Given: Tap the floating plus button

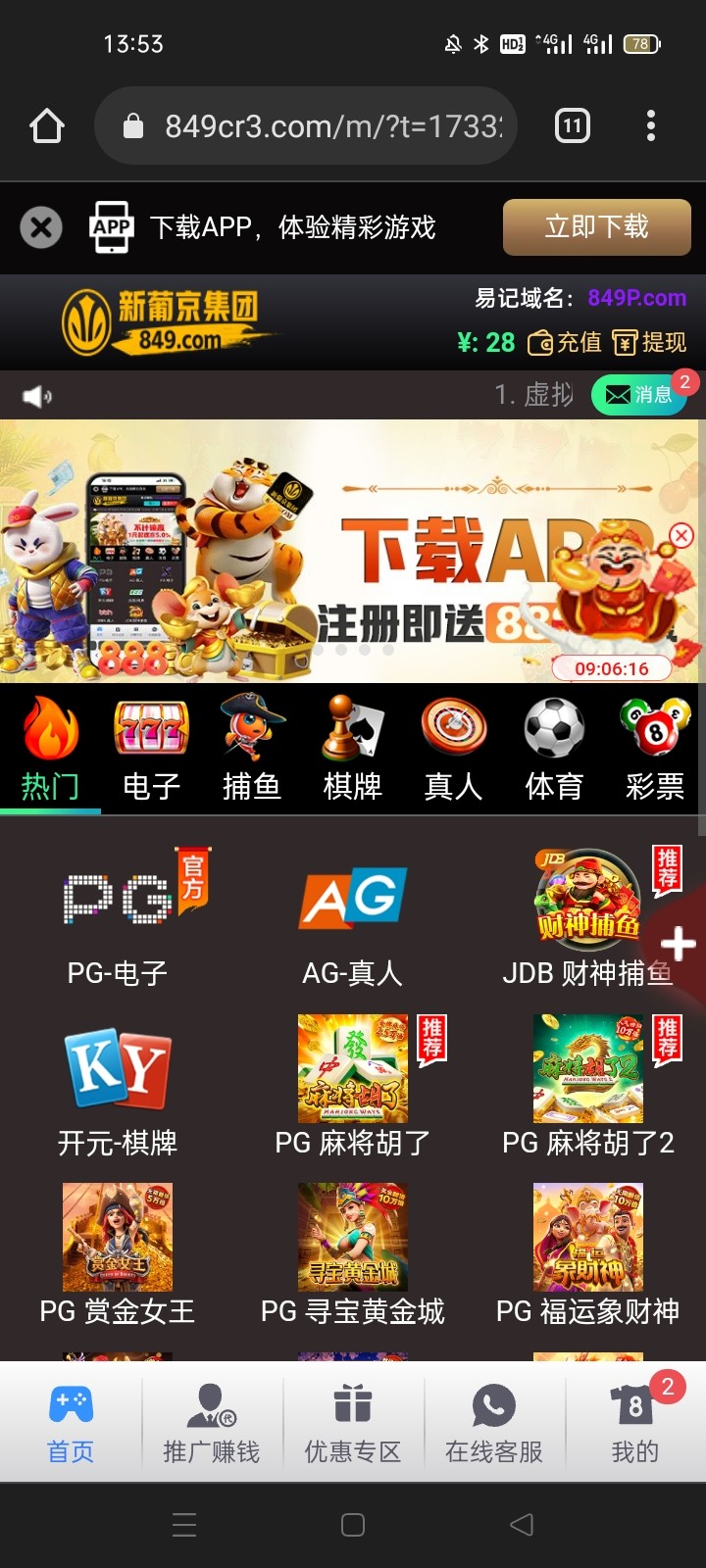Looking at the screenshot, I should click(x=679, y=944).
